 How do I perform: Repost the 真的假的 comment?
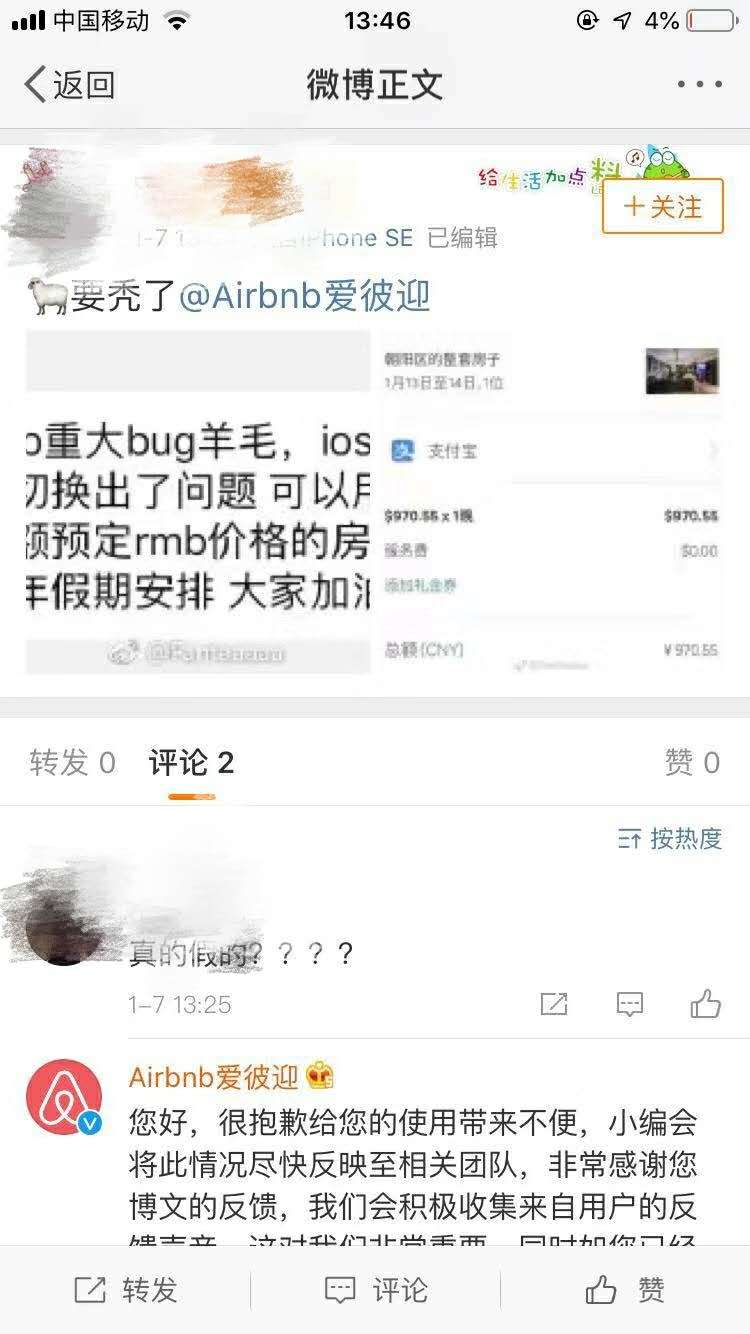point(554,1004)
